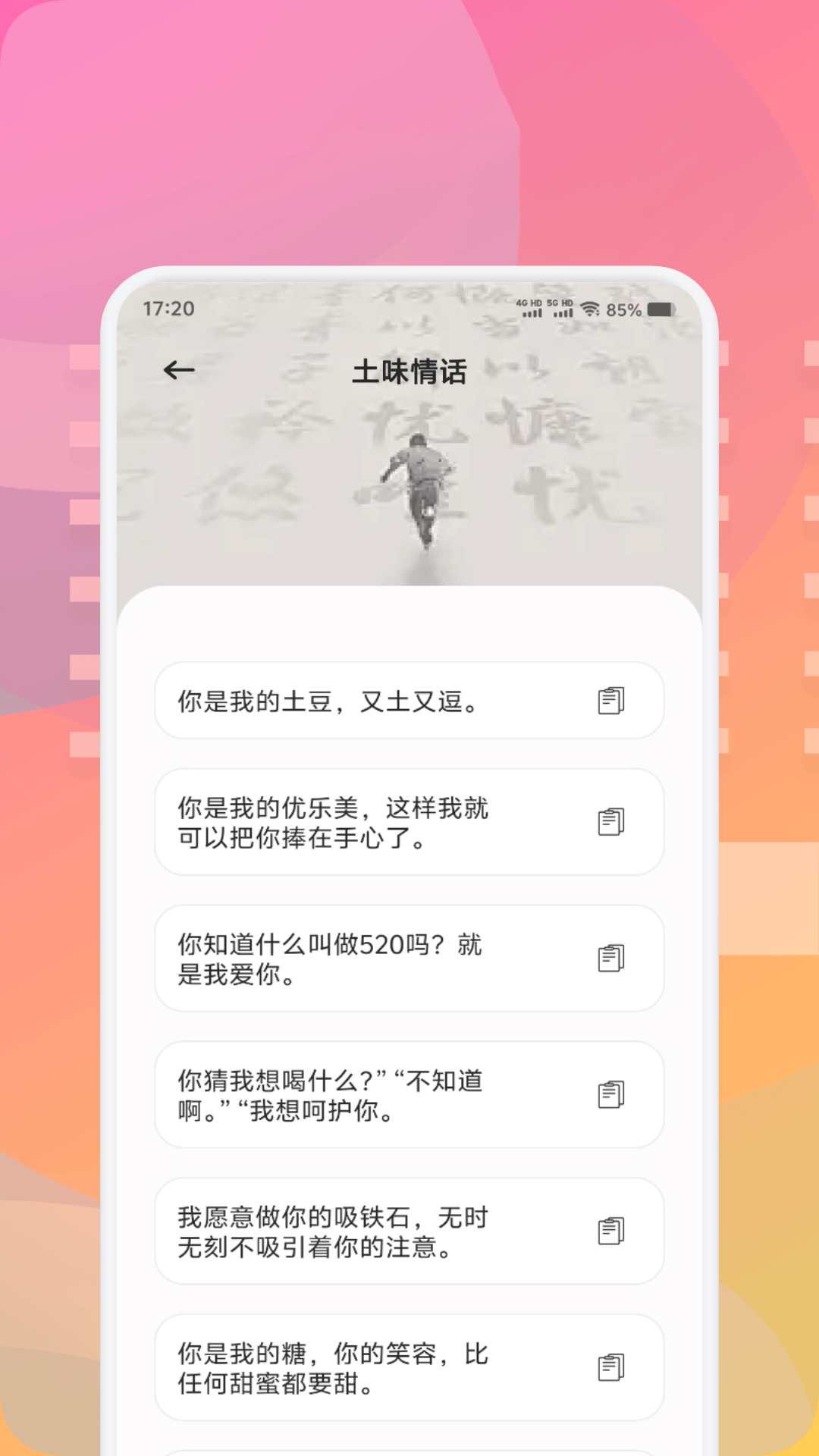Viewport: 819px width, 1456px height.
Task: Tap the 4G HD signal indicator
Action: point(529,309)
